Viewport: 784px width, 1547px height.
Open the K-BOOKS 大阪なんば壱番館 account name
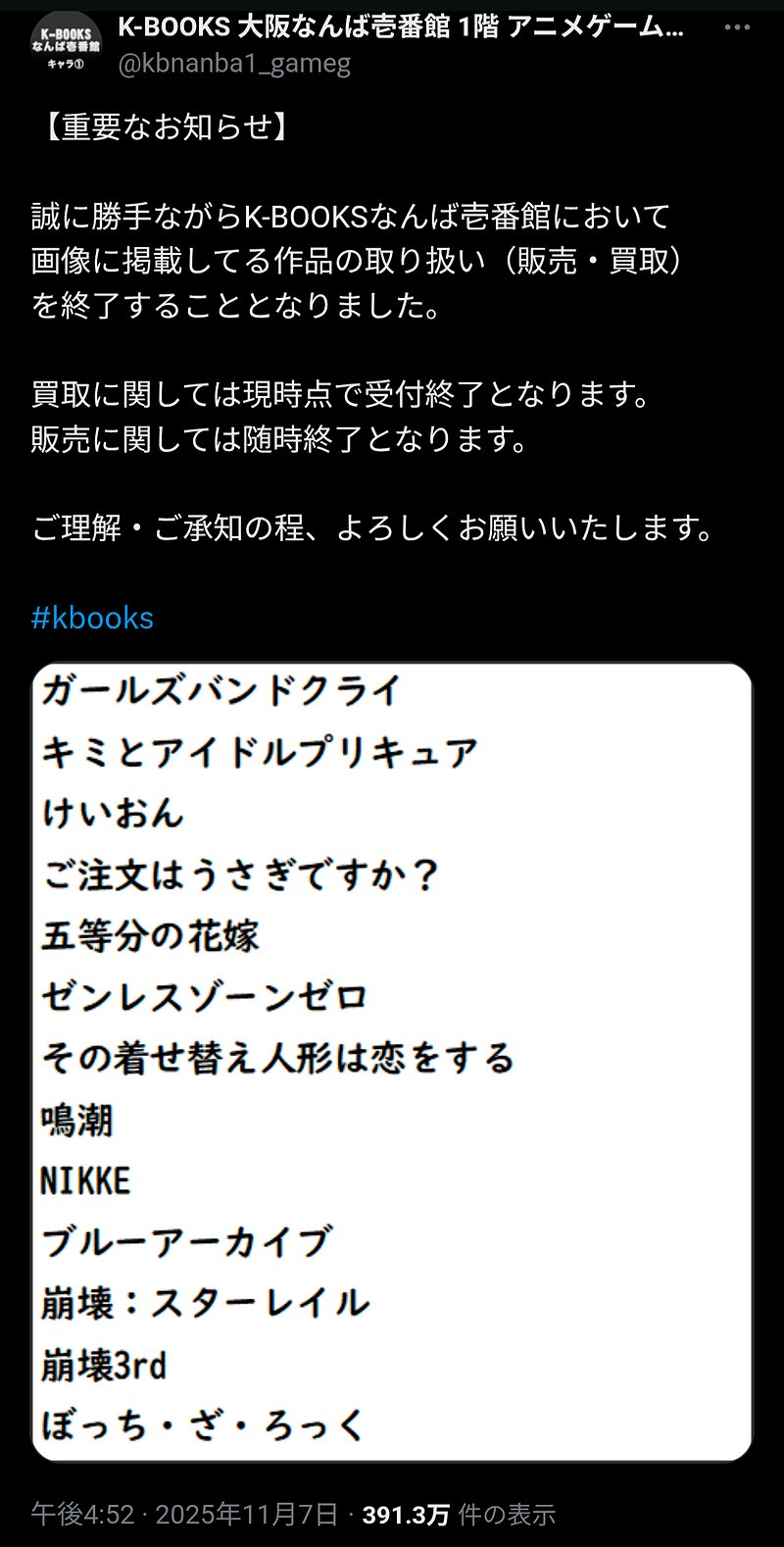click(400, 27)
